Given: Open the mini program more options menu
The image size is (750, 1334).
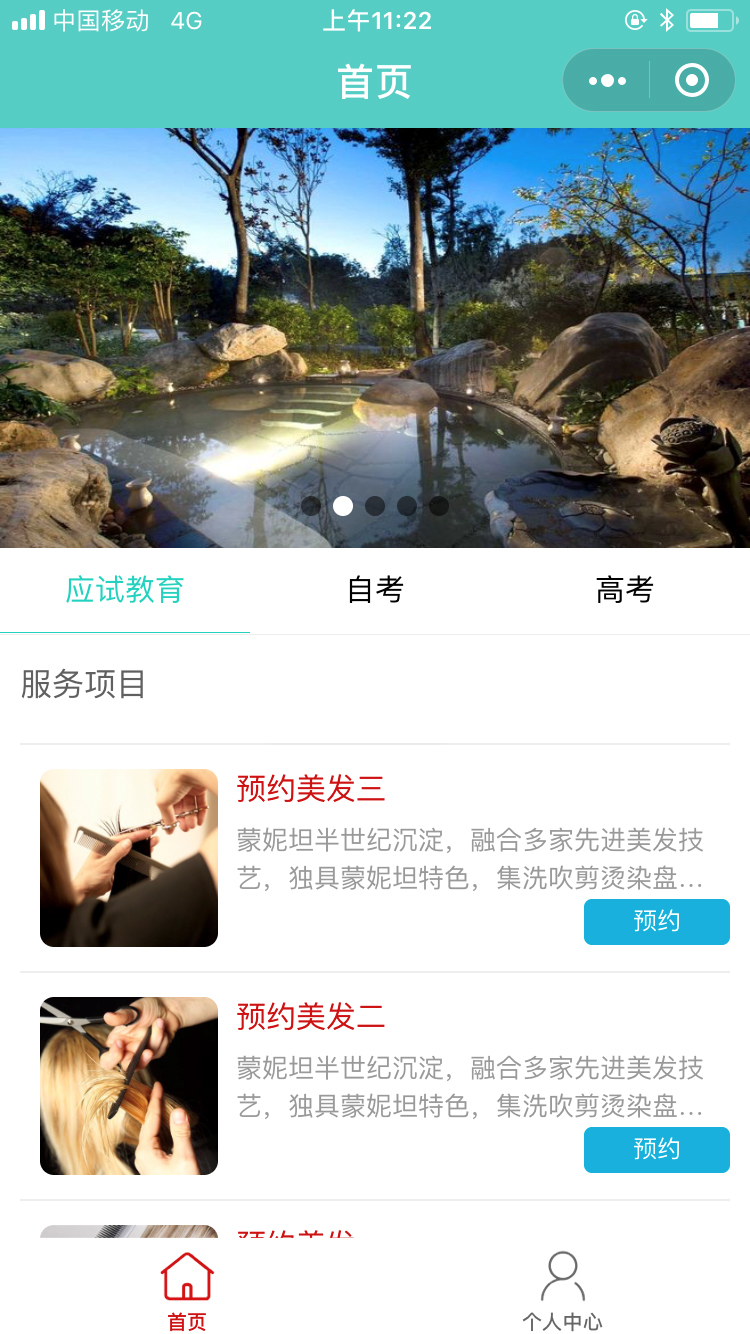Looking at the screenshot, I should pos(607,81).
